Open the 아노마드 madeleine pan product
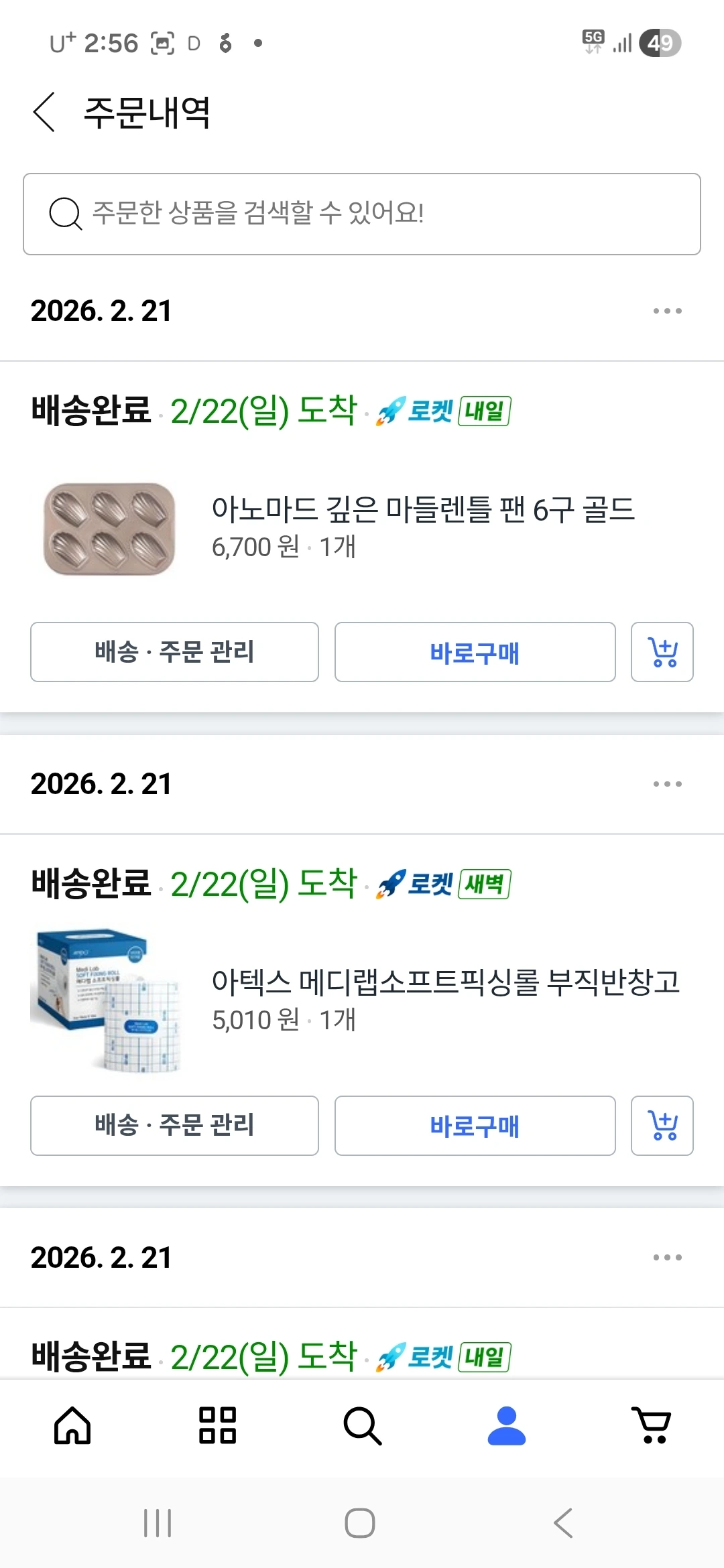The height and width of the screenshot is (1568, 724). (x=422, y=510)
